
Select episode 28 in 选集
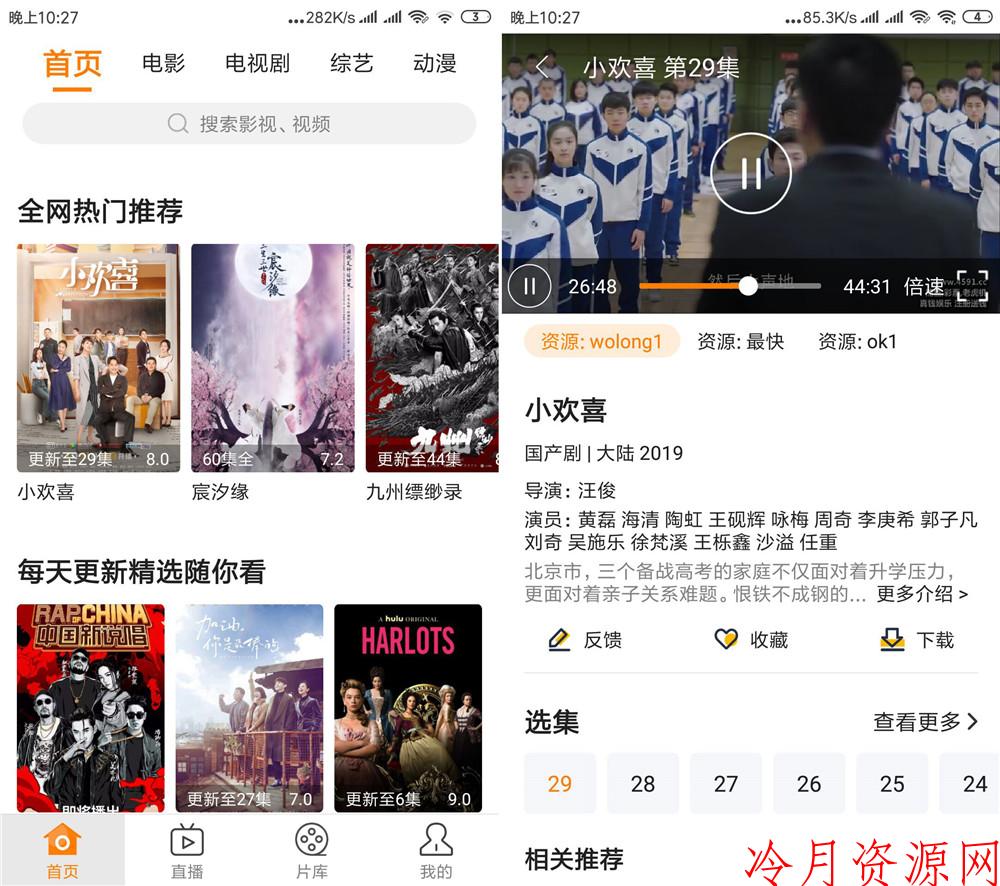tap(643, 783)
